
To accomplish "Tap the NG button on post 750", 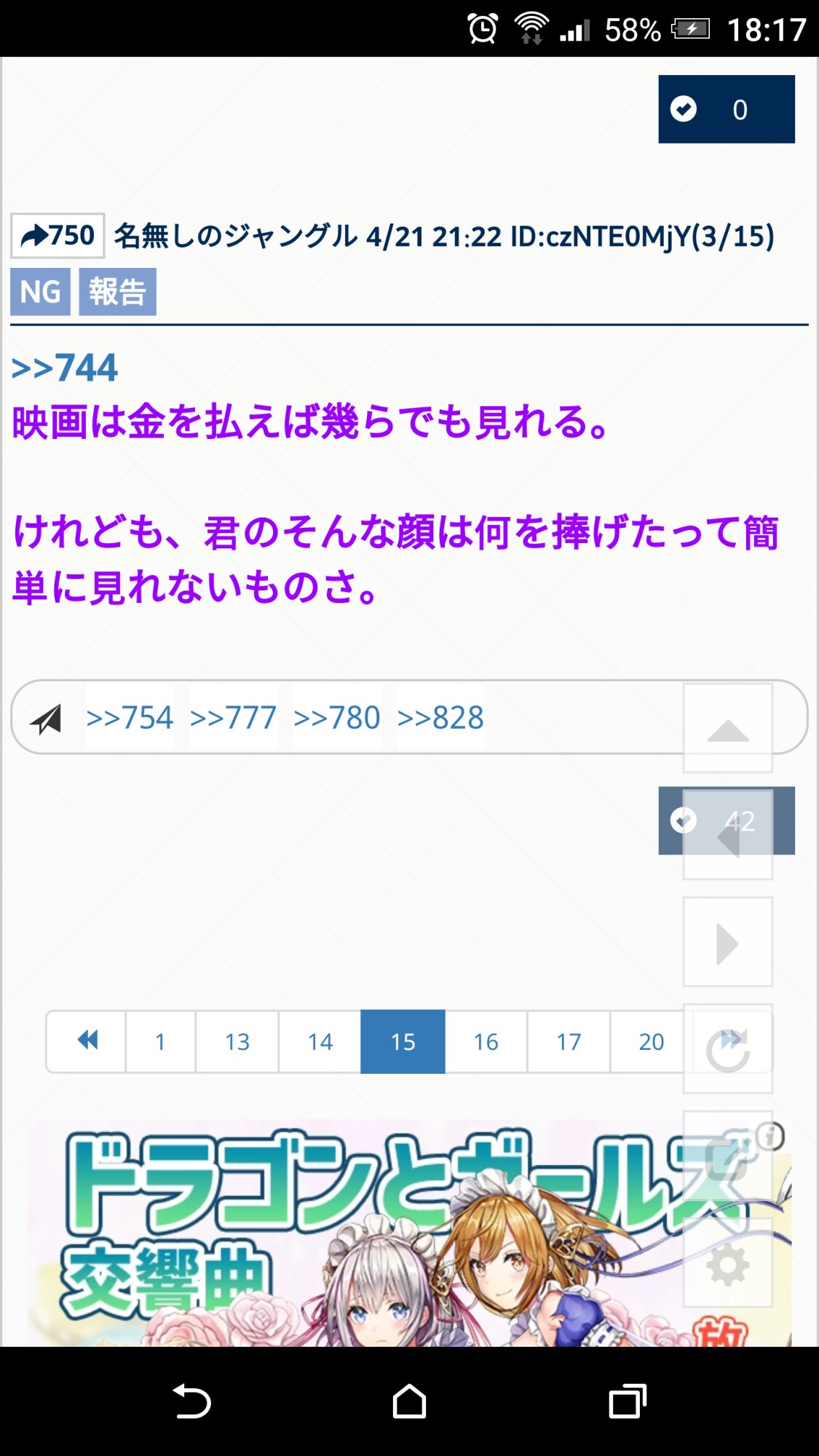I will [x=40, y=292].
